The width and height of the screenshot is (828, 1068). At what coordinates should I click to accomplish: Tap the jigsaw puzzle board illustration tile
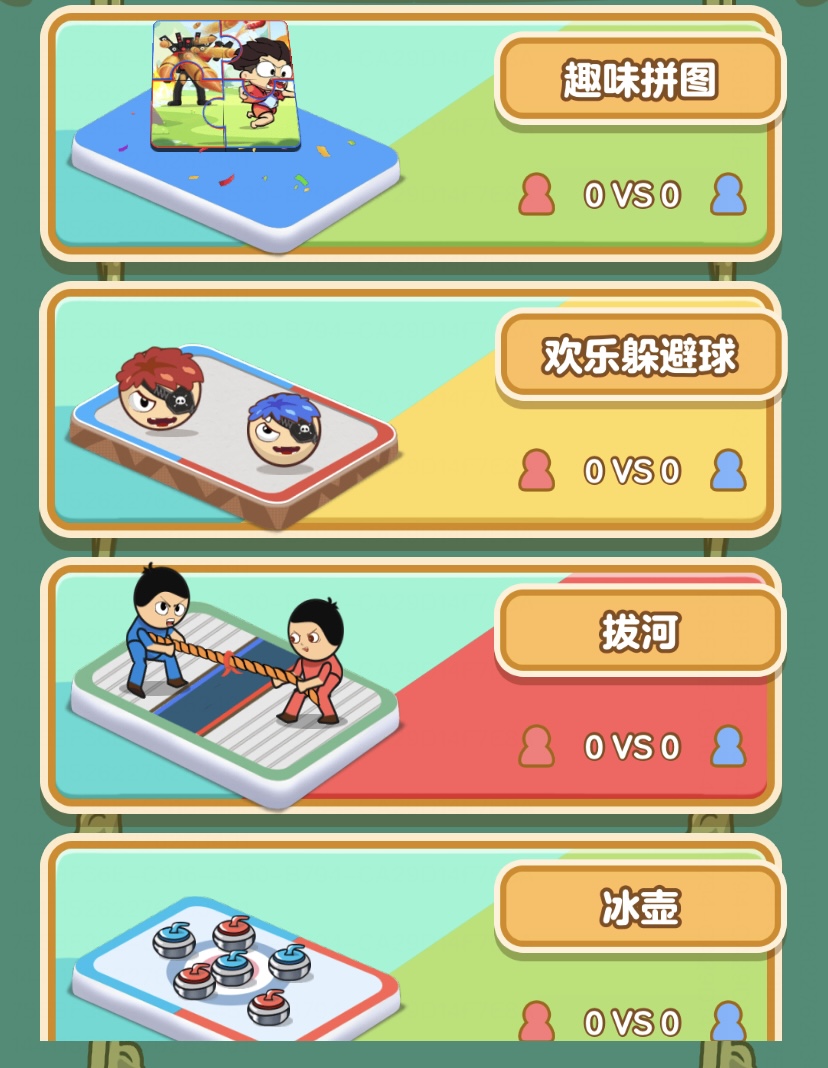[234, 140]
